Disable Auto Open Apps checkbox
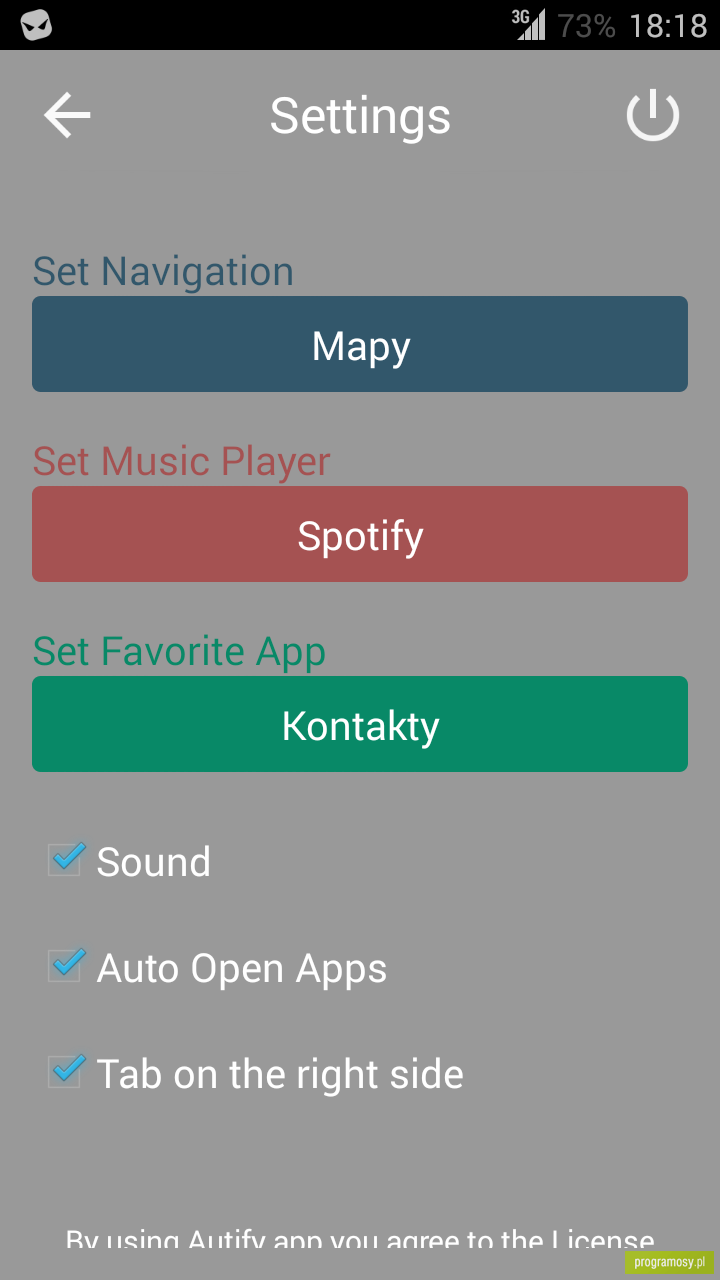Image resolution: width=720 pixels, height=1280 pixels. point(66,966)
